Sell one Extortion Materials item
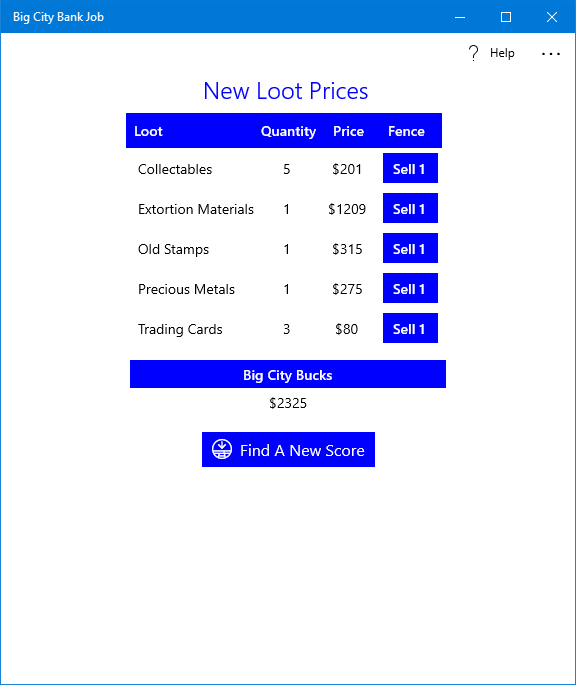Viewport: 576px width, 685px height. 410,208
